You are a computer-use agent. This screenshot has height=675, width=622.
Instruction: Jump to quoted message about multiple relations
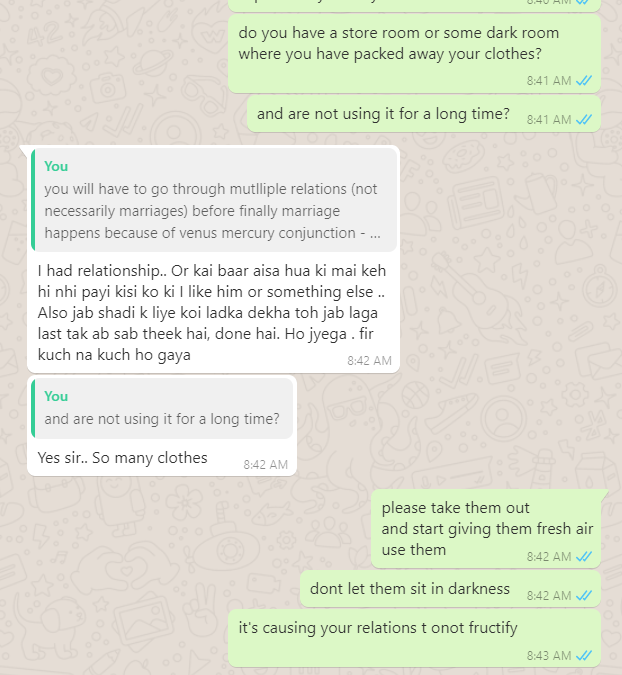coord(213,201)
